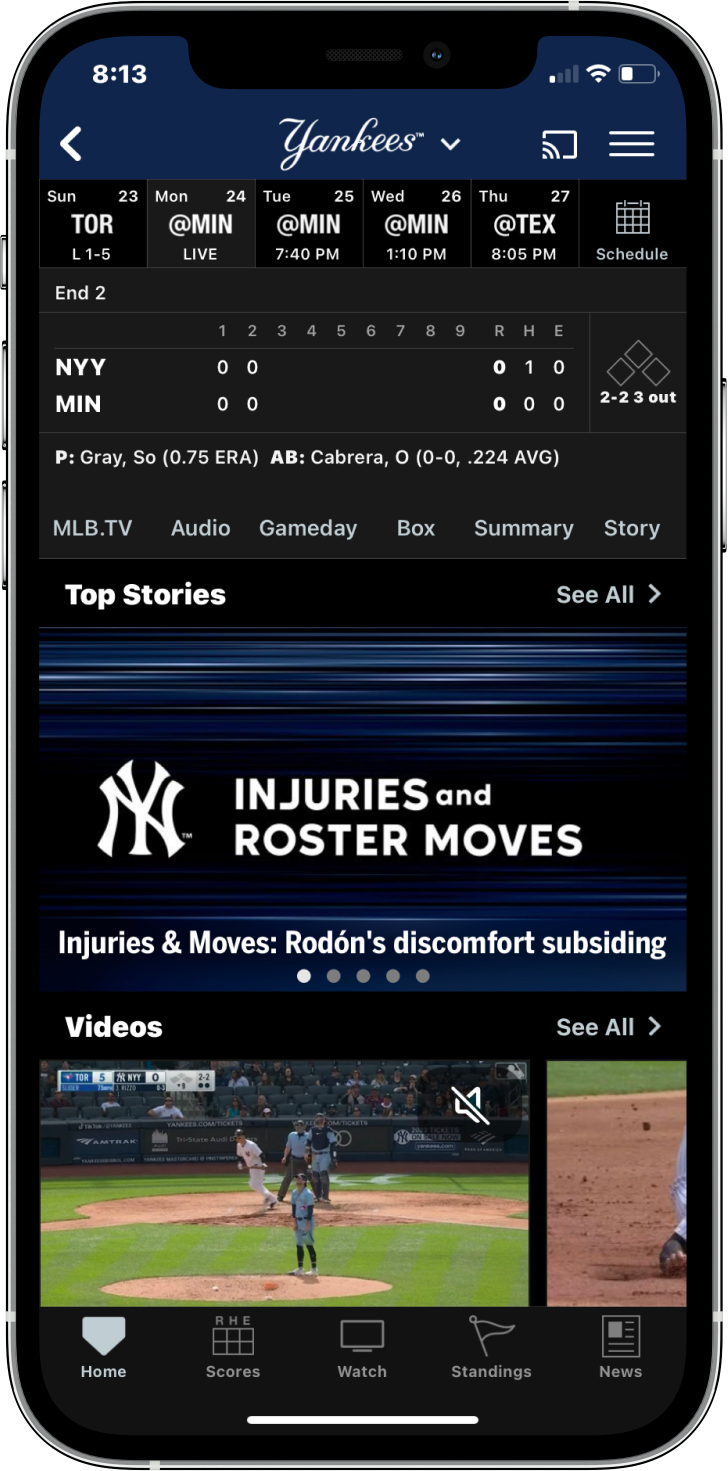Switch to the News tab
Screen dimensions: 728x1471
pos(620,1348)
